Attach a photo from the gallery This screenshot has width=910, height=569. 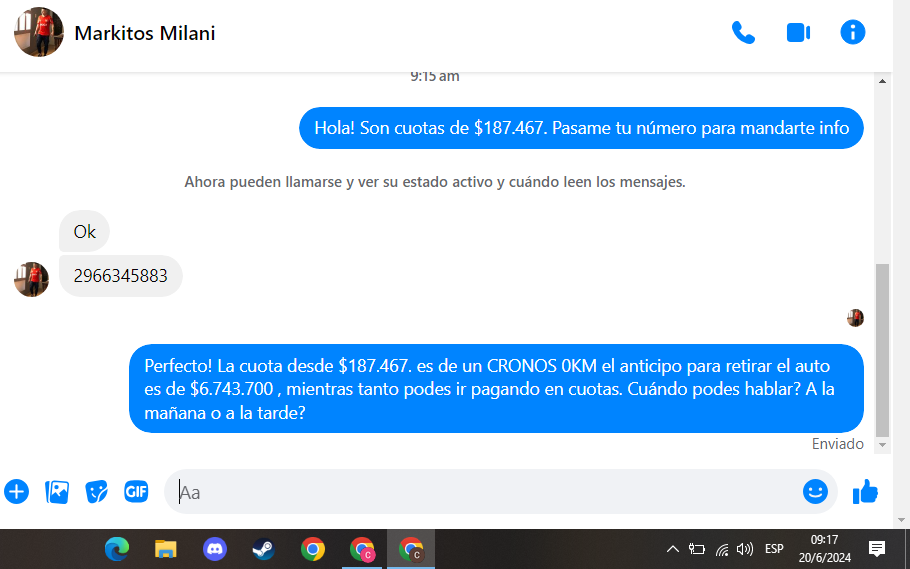coord(57,491)
